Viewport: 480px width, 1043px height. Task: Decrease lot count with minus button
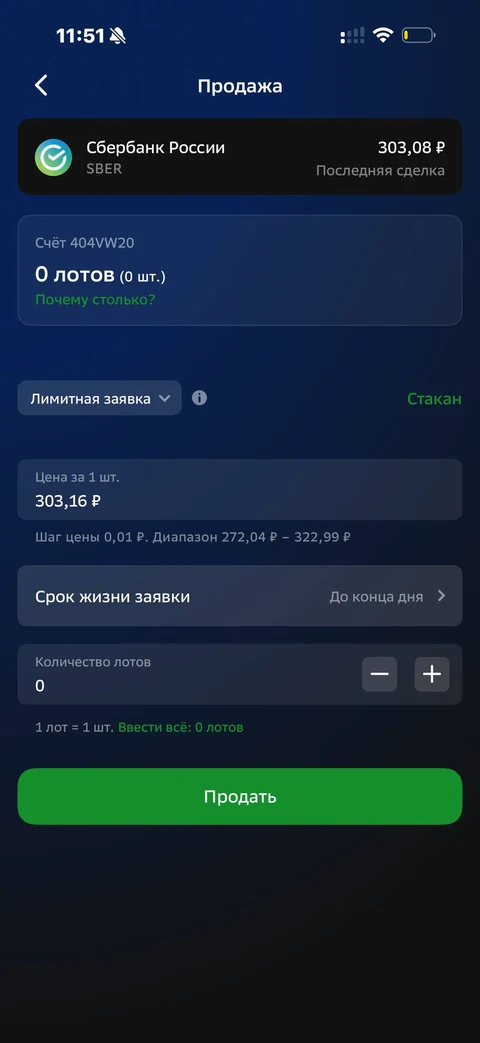coord(380,674)
